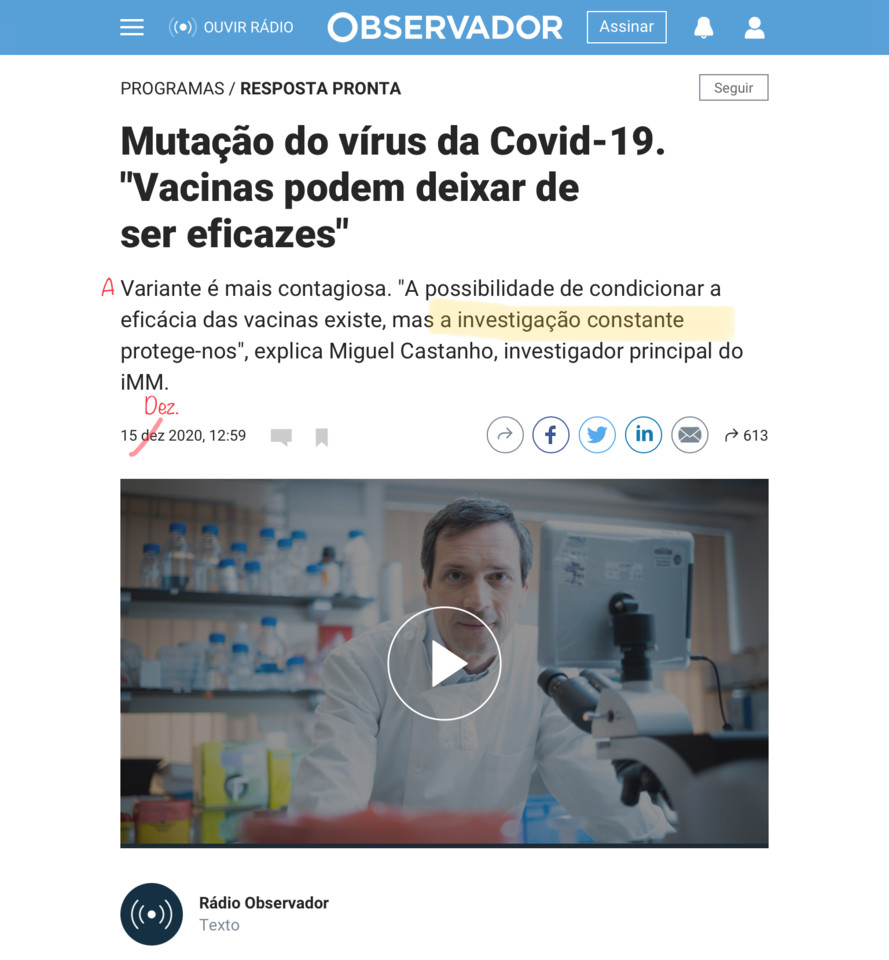Screen dimensions: 889x960
Task: Open the user profile icon
Action: point(755,27)
